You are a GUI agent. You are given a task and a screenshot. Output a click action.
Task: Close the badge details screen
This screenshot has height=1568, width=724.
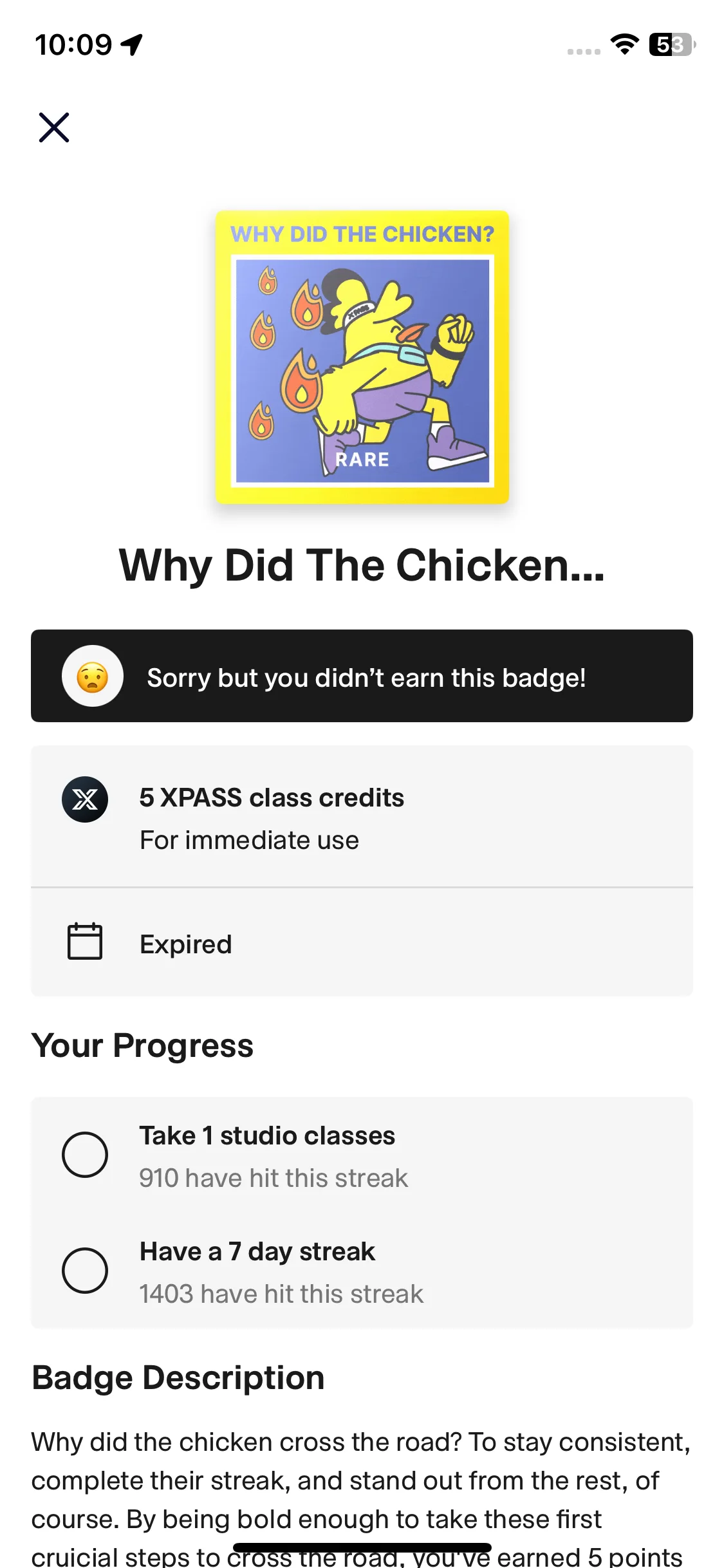coord(54,127)
